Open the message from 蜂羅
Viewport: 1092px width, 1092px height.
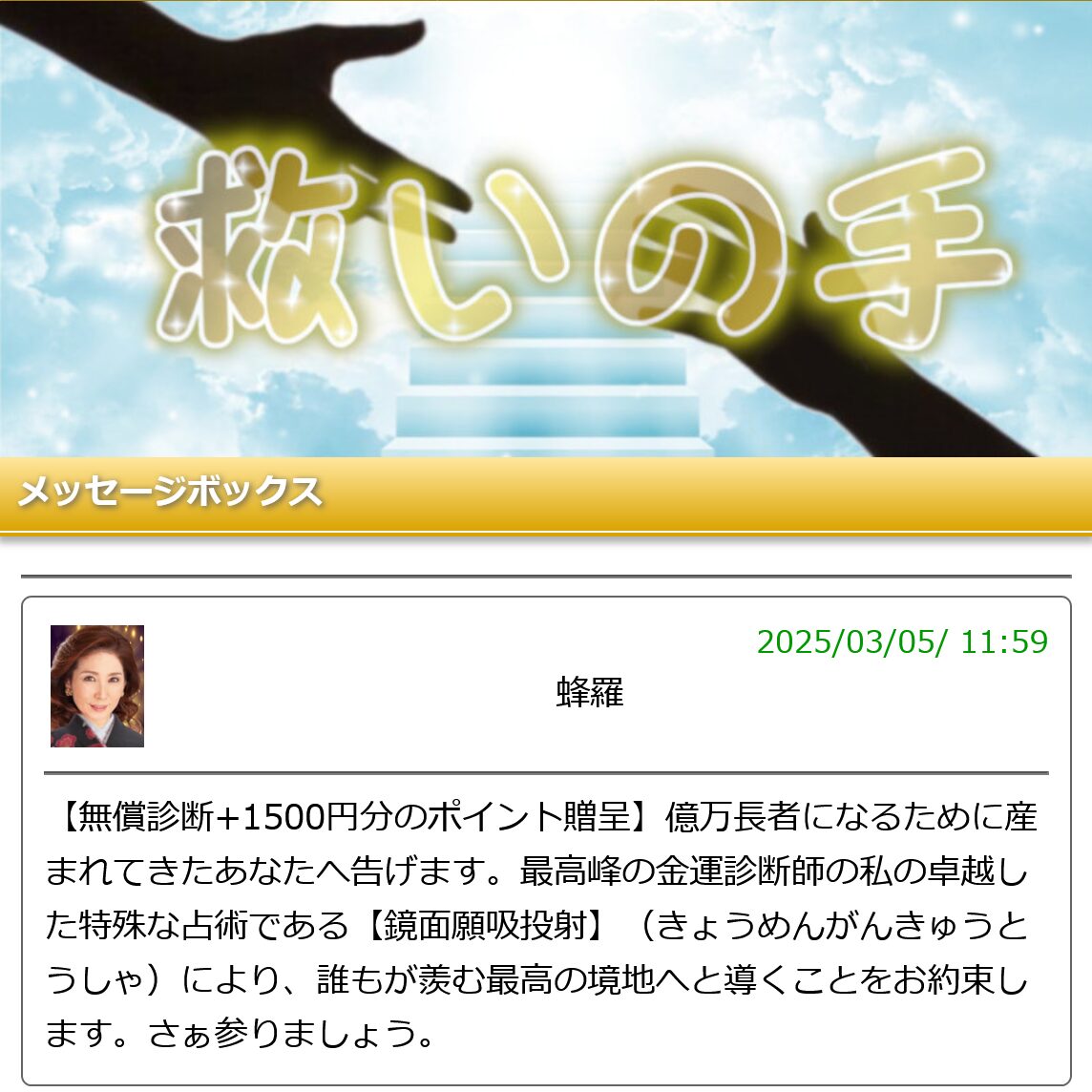[x=540, y=924]
